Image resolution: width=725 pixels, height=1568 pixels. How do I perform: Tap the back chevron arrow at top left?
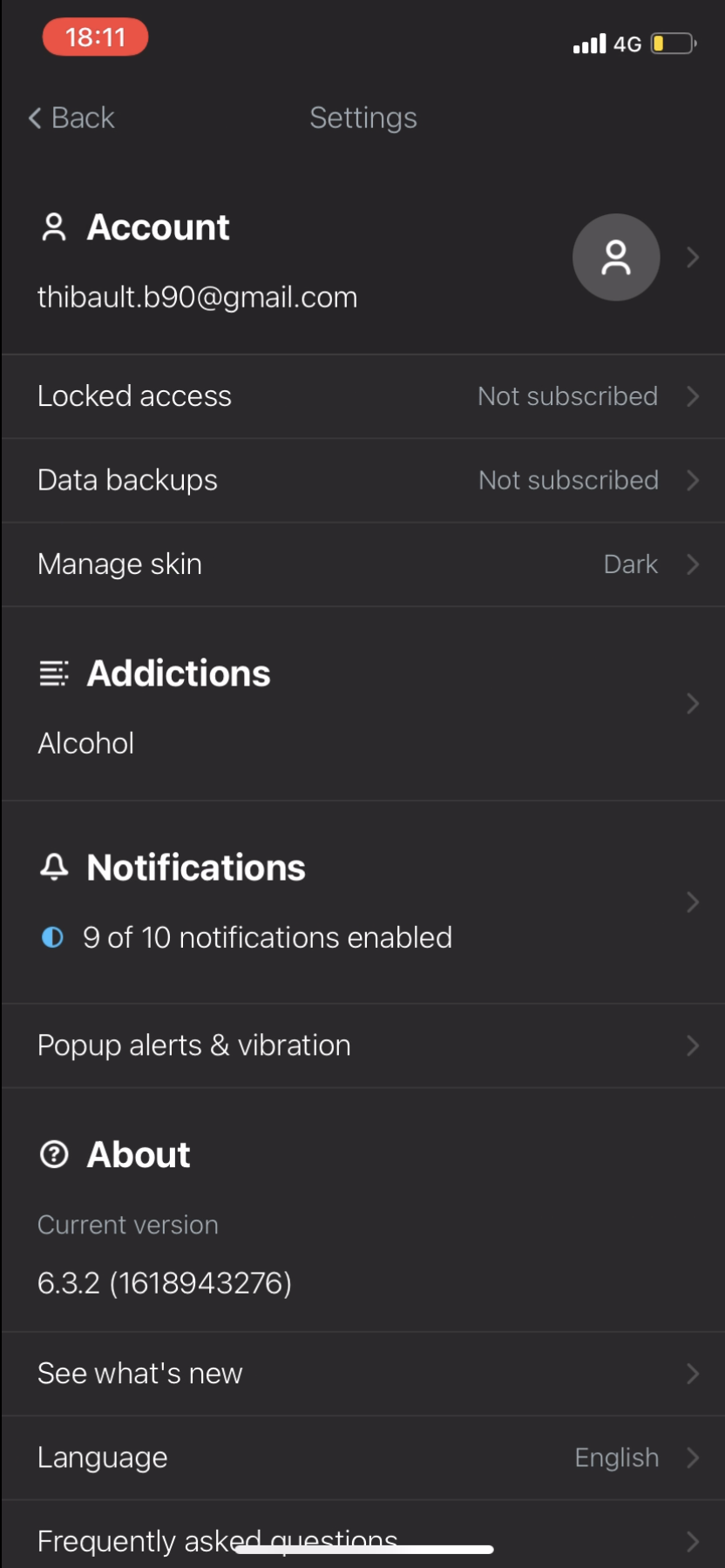pyautogui.click(x=34, y=118)
